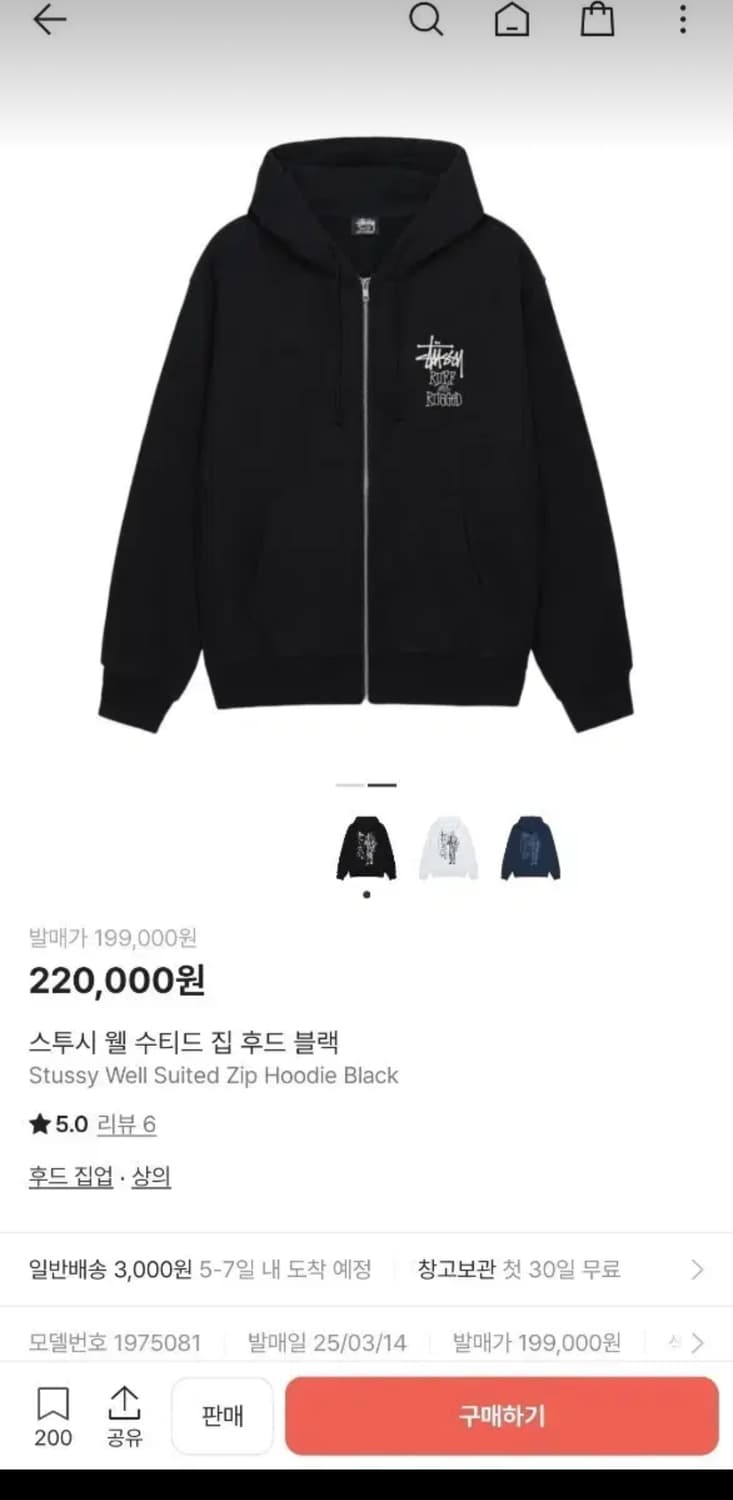This screenshot has width=733, height=1500.
Task: Open the 리뷰 6 reviews link
Action: (x=125, y=1124)
